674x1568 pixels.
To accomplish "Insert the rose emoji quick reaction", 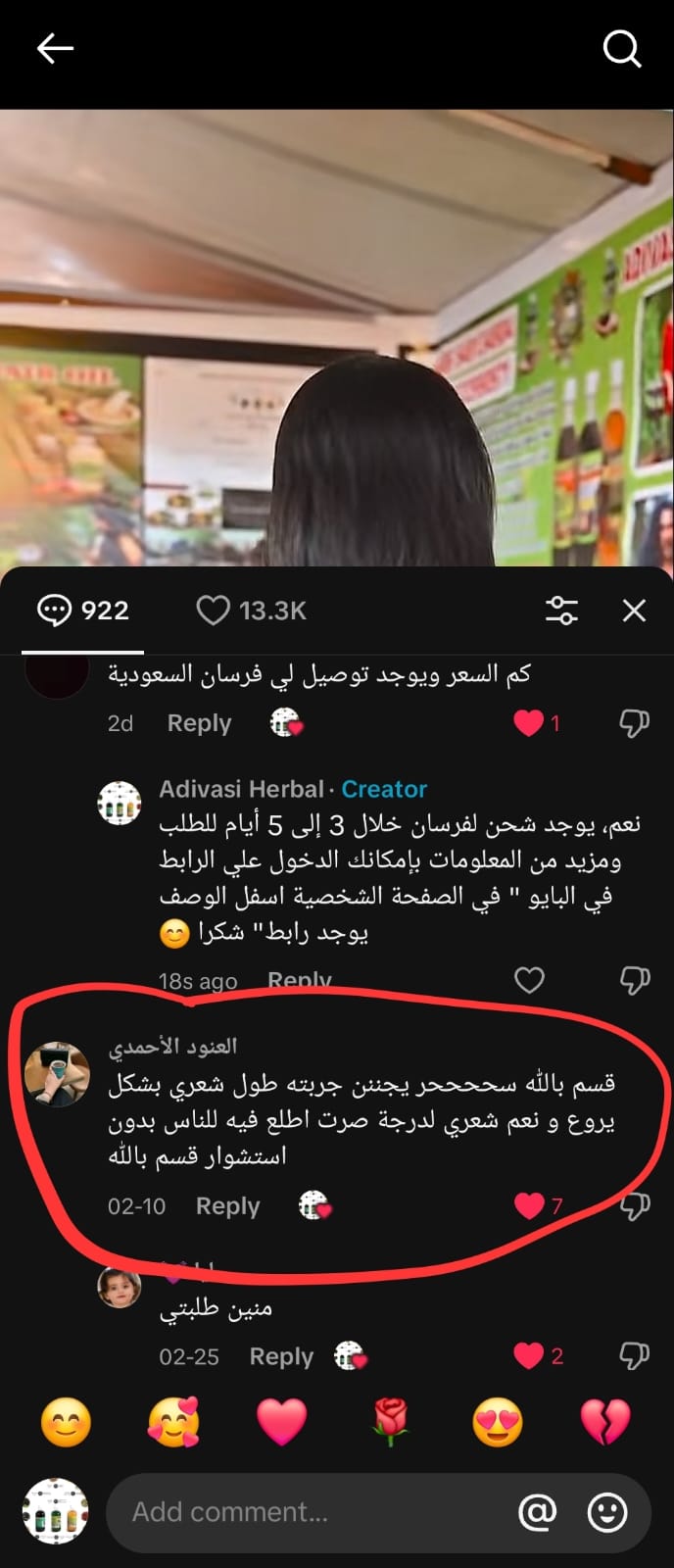I will pos(390,1422).
